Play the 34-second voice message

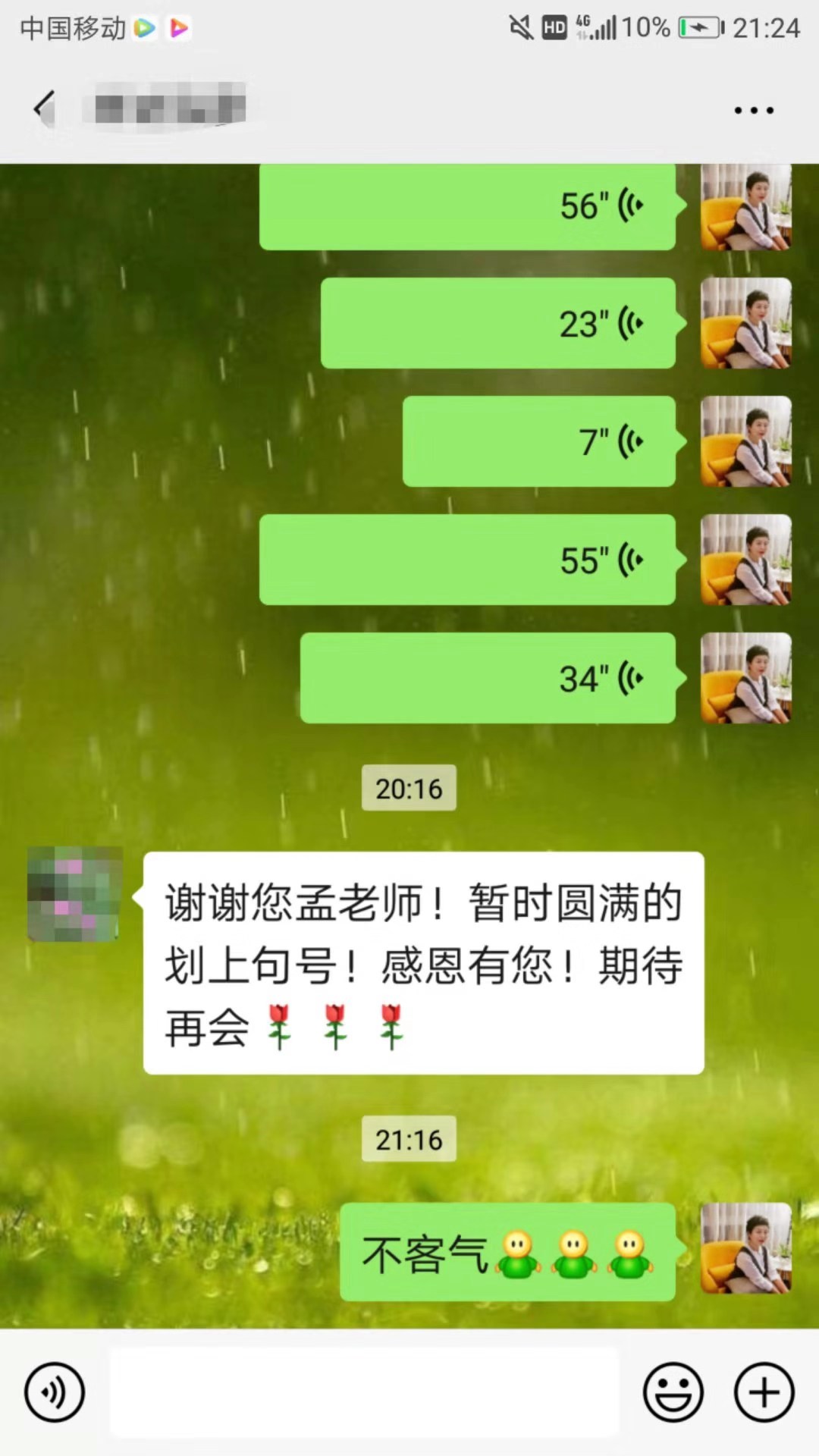[x=488, y=679]
